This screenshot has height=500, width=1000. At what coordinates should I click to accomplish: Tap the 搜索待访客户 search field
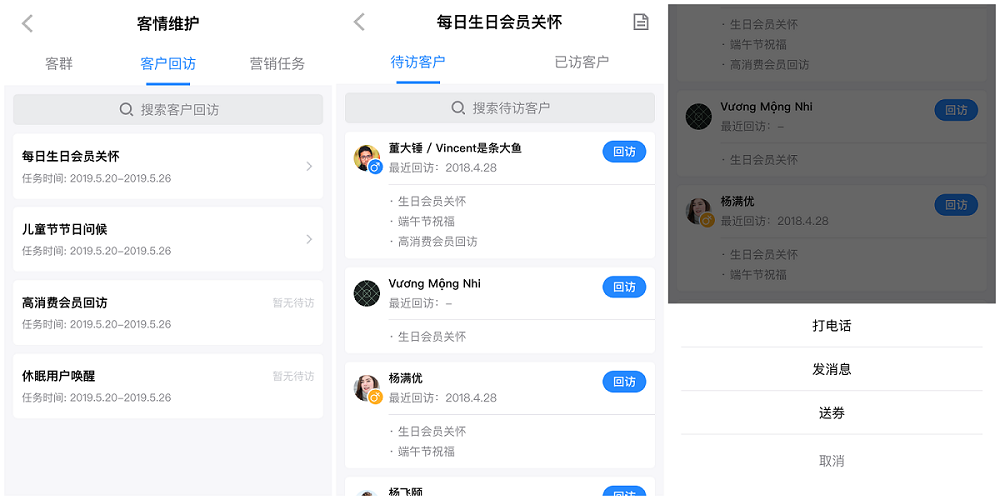point(500,108)
